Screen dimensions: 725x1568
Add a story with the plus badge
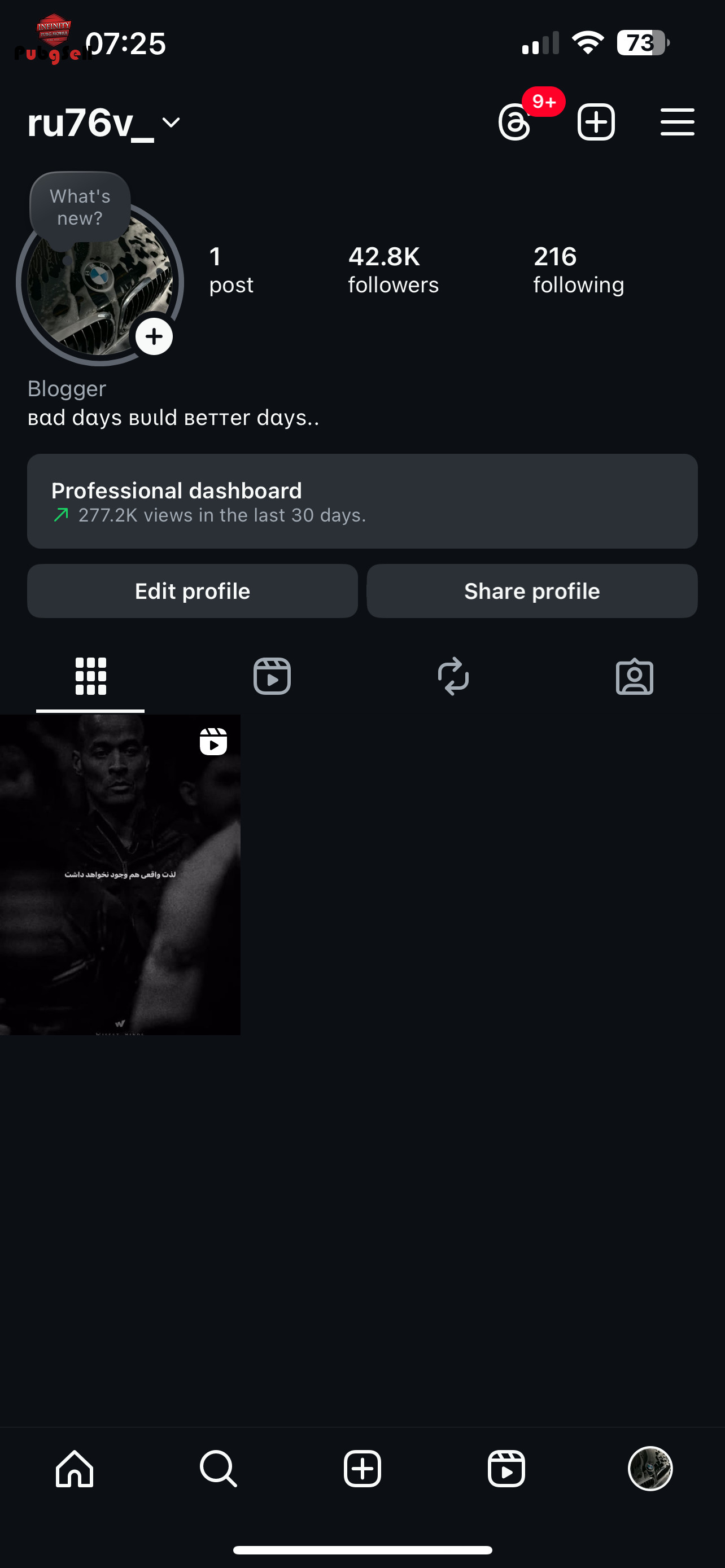click(x=154, y=336)
